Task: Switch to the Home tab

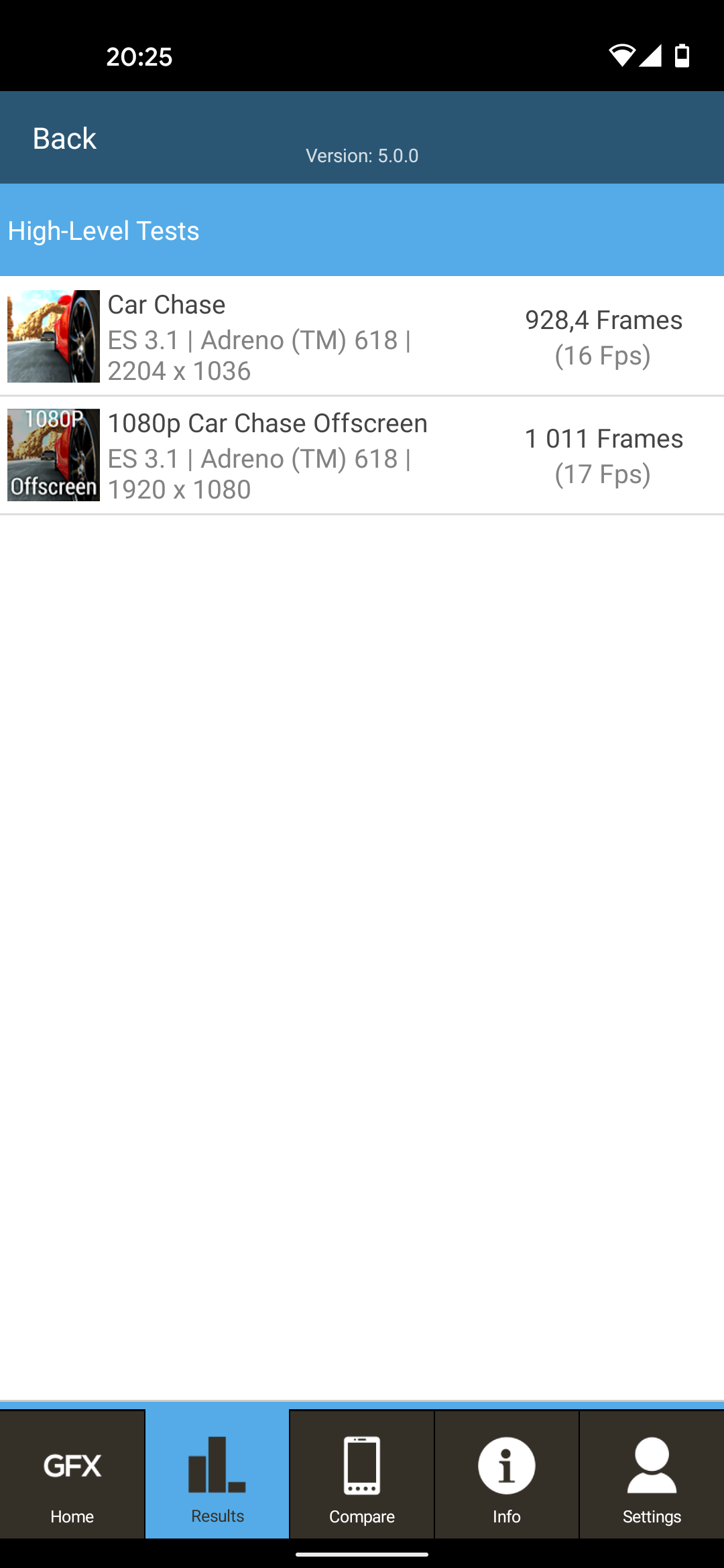Action: tap(72, 1474)
